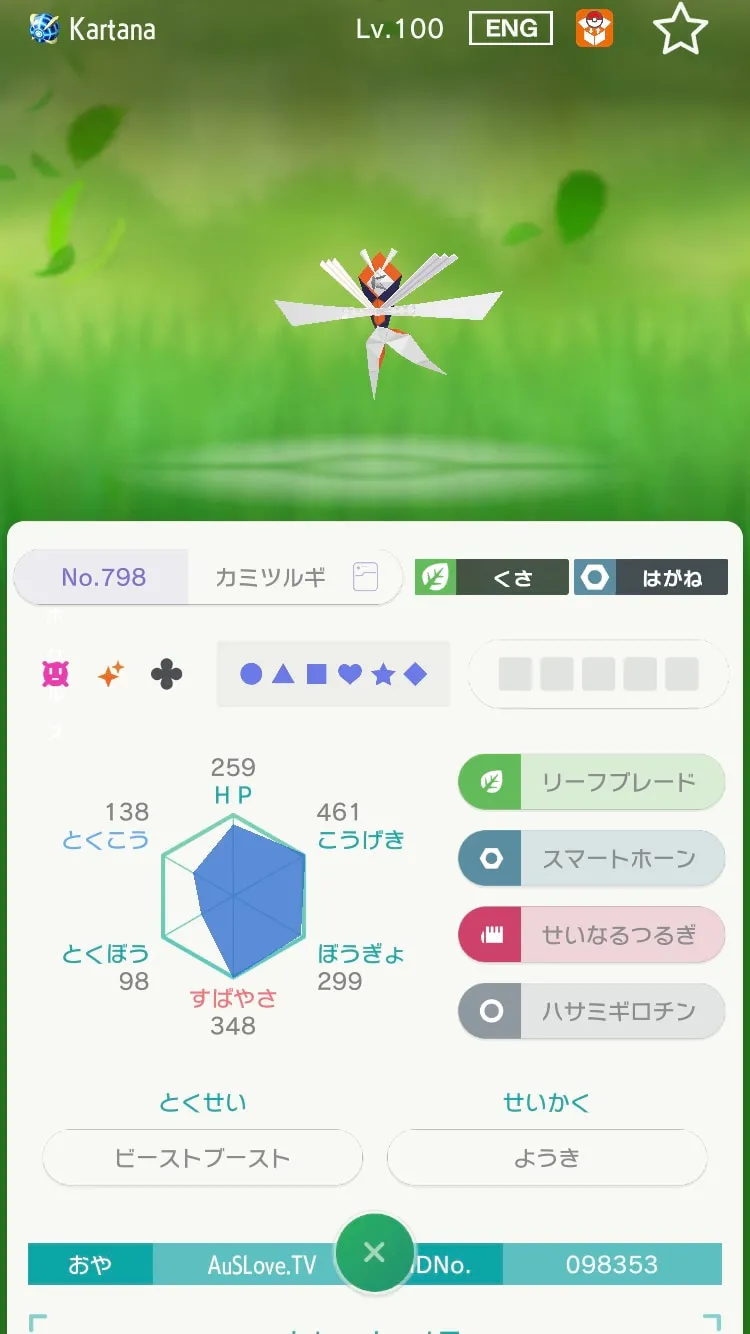This screenshot has height=1334, width=750.
Task: View the ビーストブースト ability description
Action: [202, 1158]
